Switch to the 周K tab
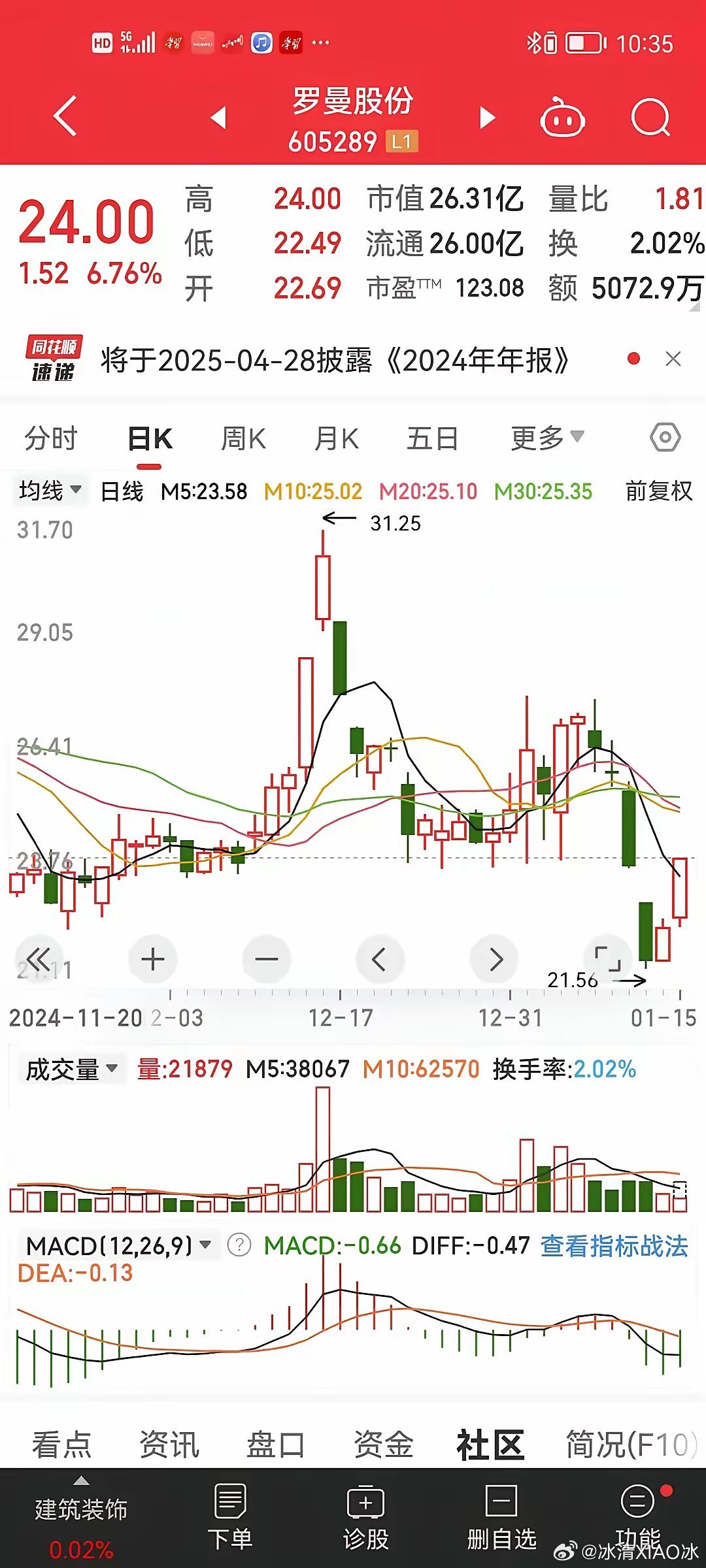The image size is (706, 1568). click(x=243, y=439)
